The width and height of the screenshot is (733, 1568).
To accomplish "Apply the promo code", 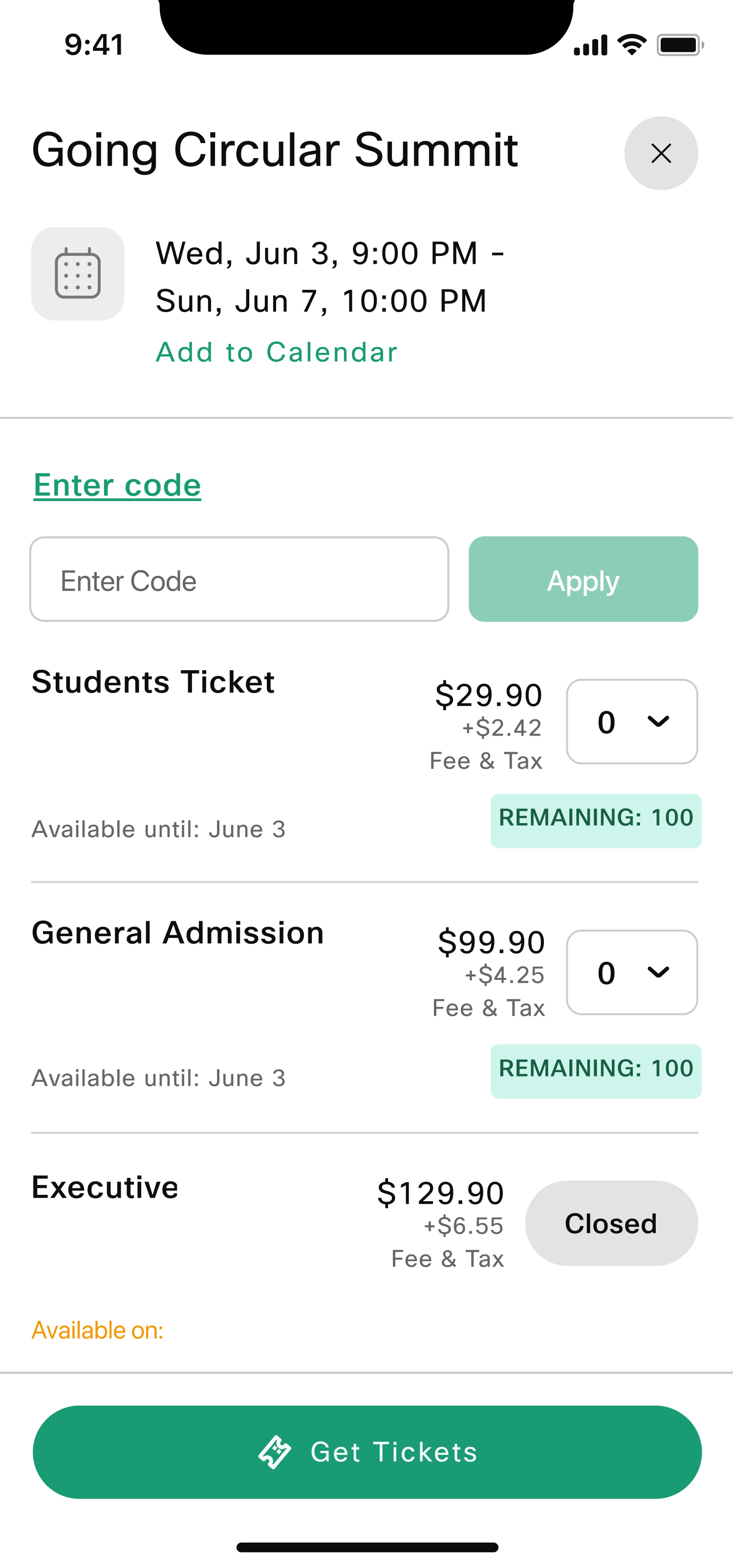I will click(583, 579).
